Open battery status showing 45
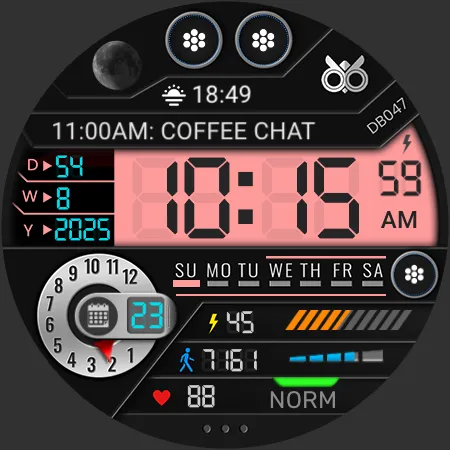 tap(231, 322)
